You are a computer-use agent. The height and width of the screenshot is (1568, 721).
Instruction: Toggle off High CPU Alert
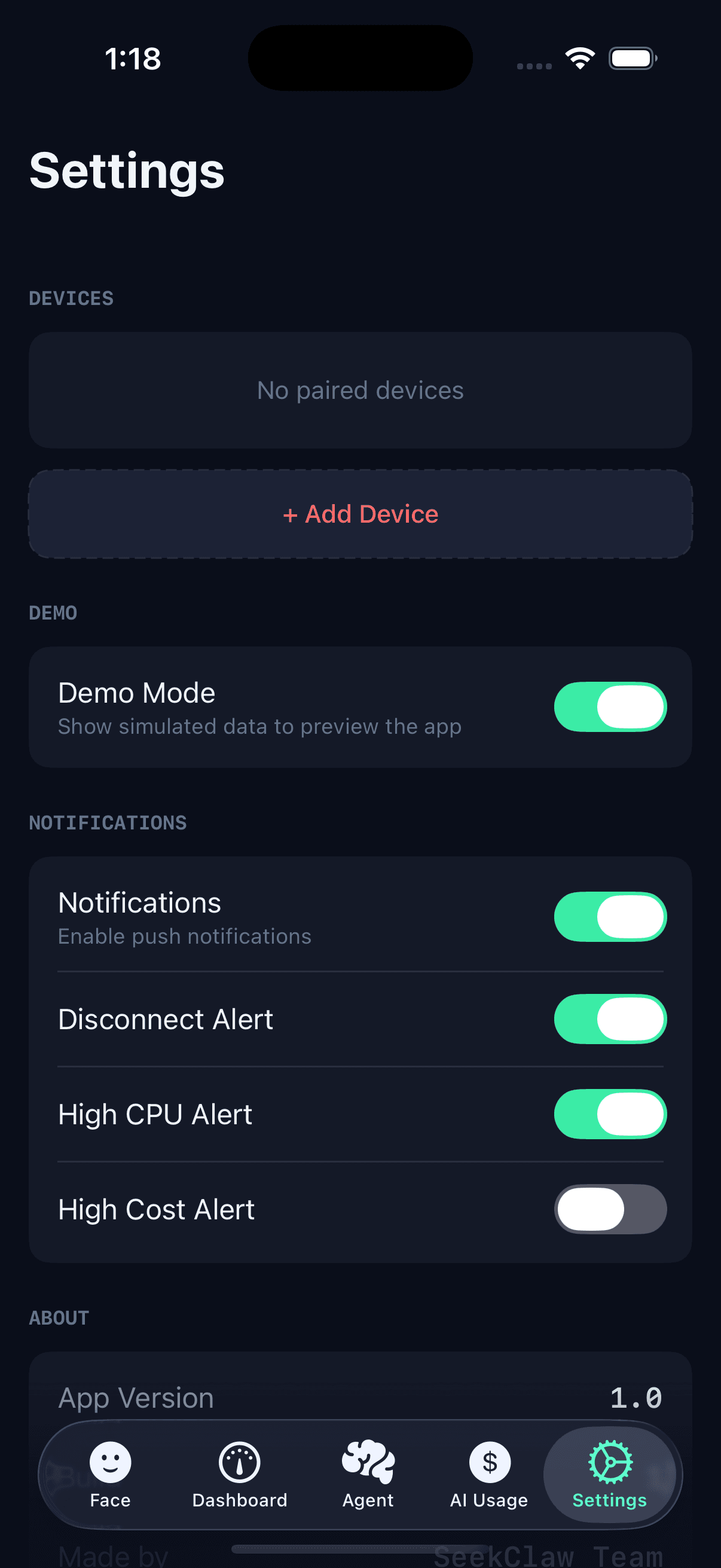coord(610,1114)
